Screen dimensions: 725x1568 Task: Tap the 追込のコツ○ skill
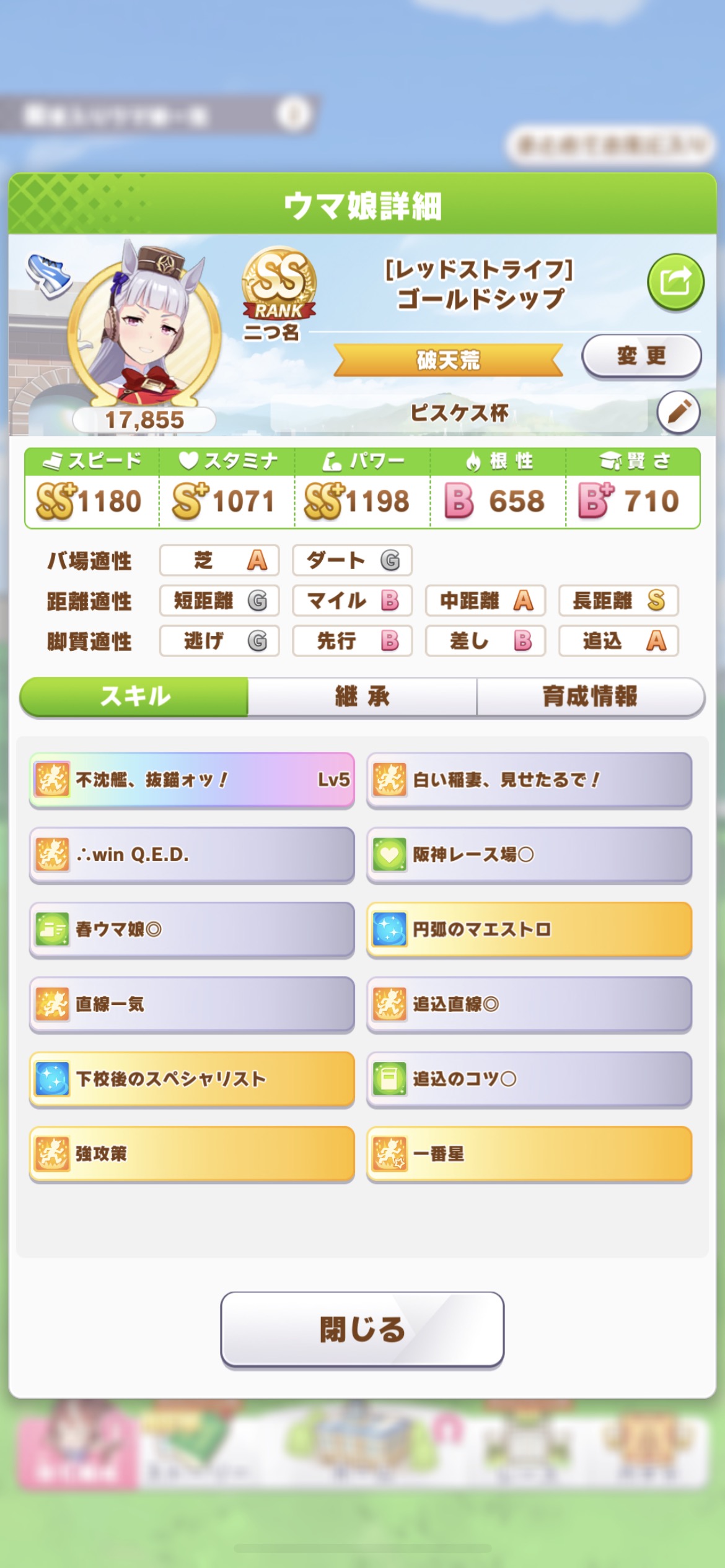[529, 1079]
